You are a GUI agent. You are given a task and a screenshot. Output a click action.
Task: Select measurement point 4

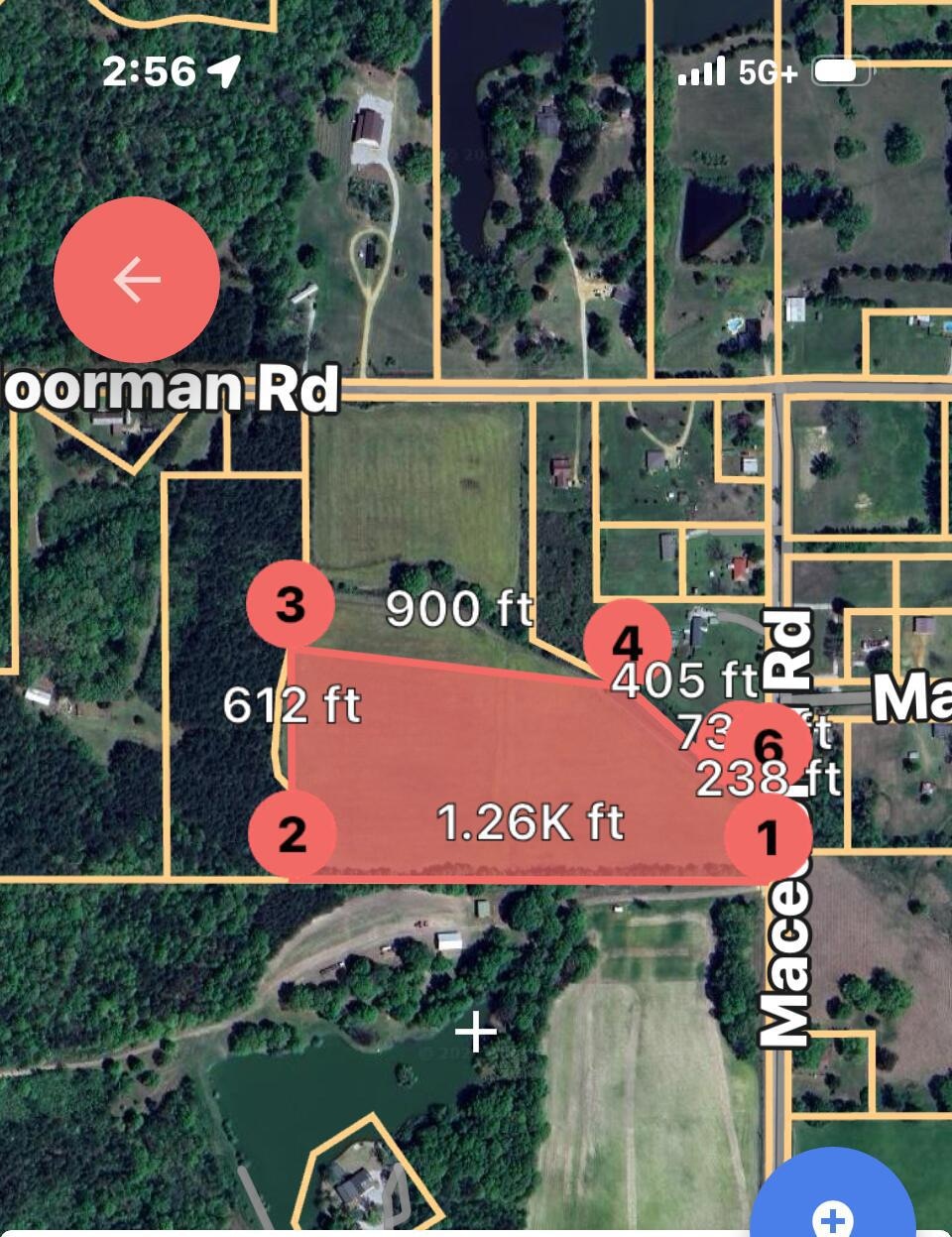(x=627, y=643)
